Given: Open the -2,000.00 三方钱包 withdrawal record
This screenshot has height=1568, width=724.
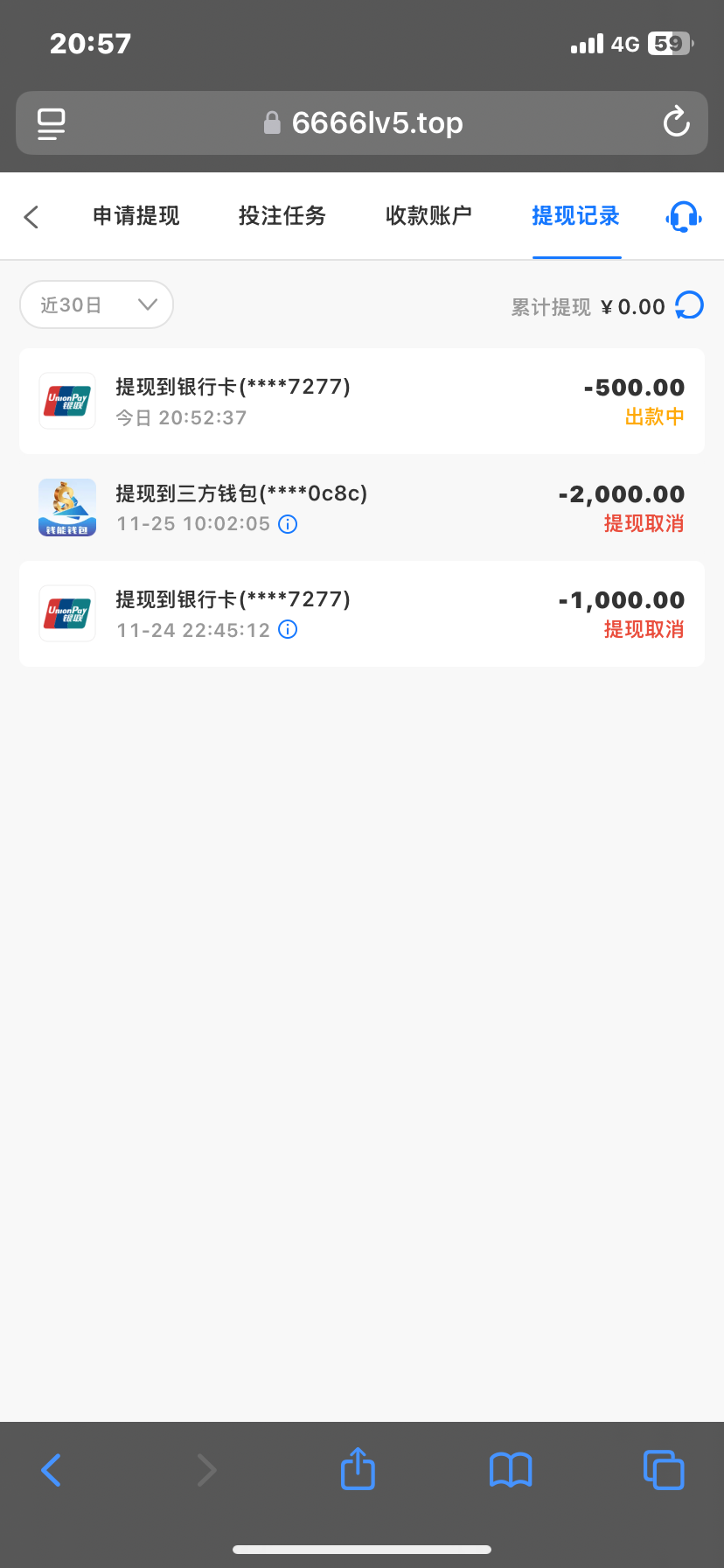Looking at the screenshot, I should point(362,507).
